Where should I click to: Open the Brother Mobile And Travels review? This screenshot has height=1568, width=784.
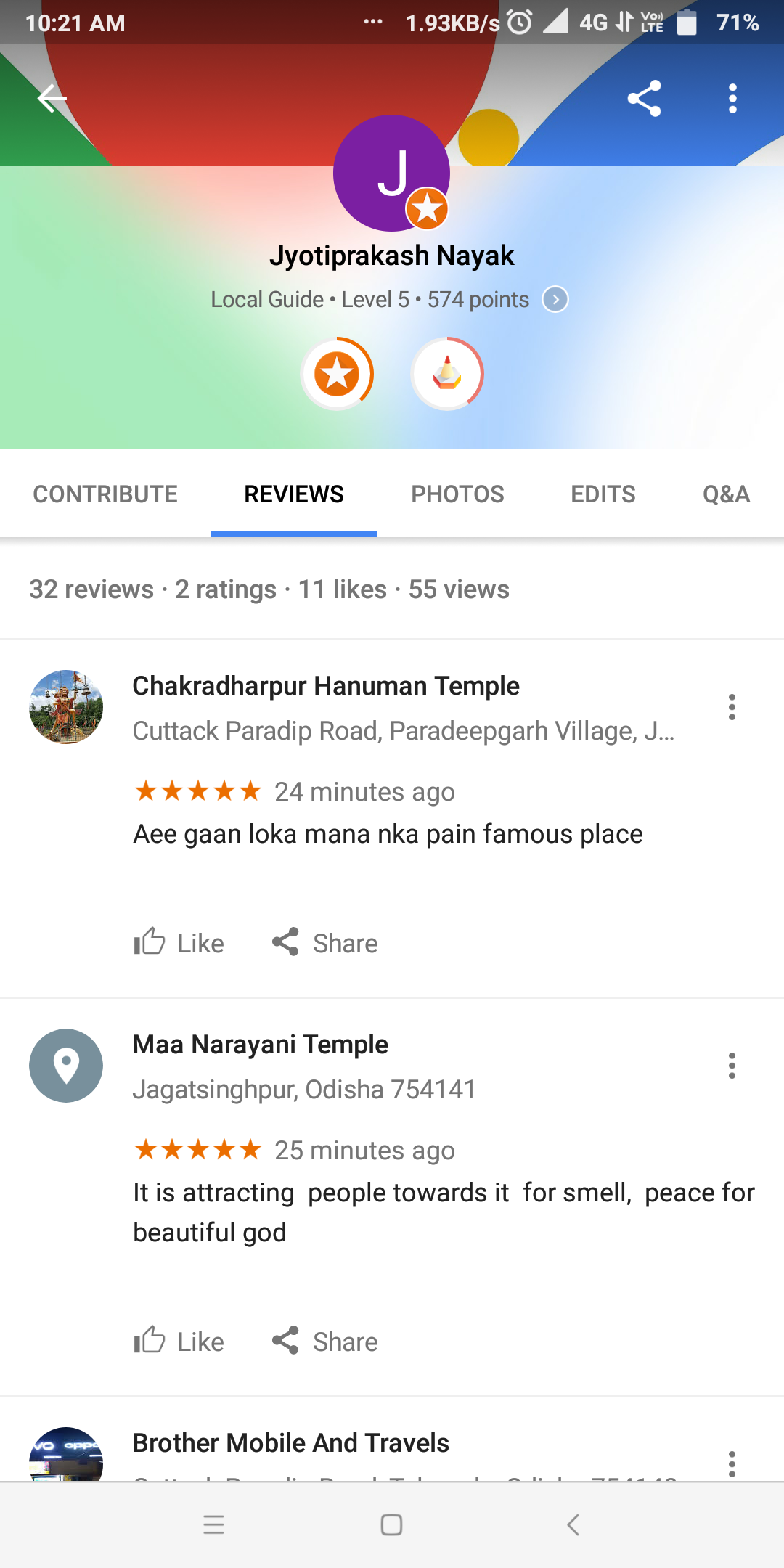click(x=290, y=1442)
